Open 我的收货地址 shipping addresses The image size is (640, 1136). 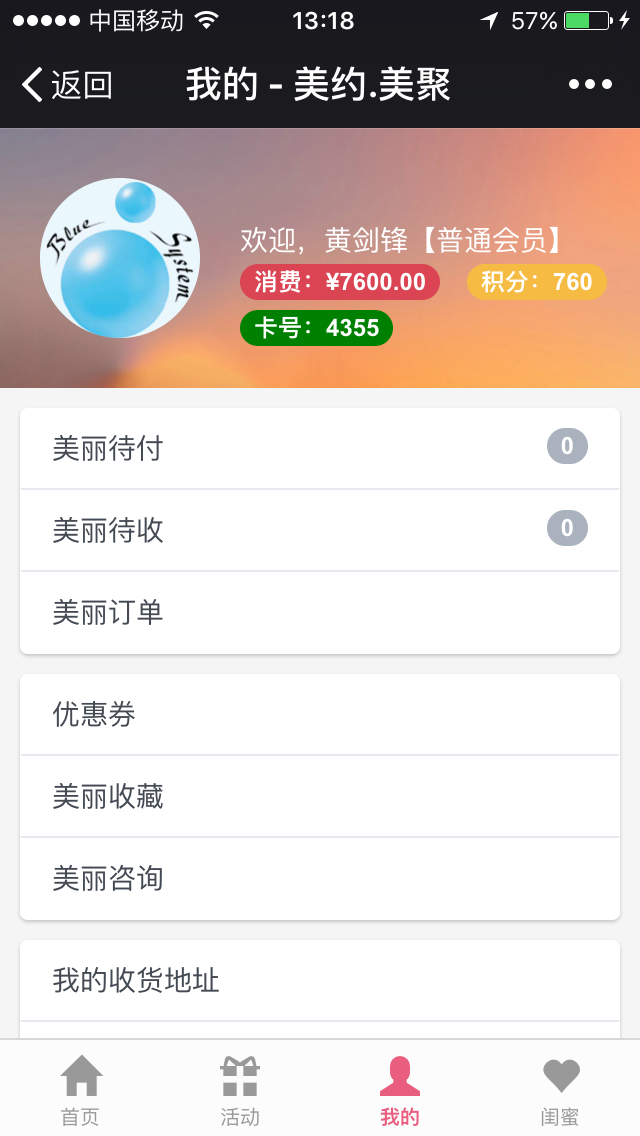[x=320, y=980]
